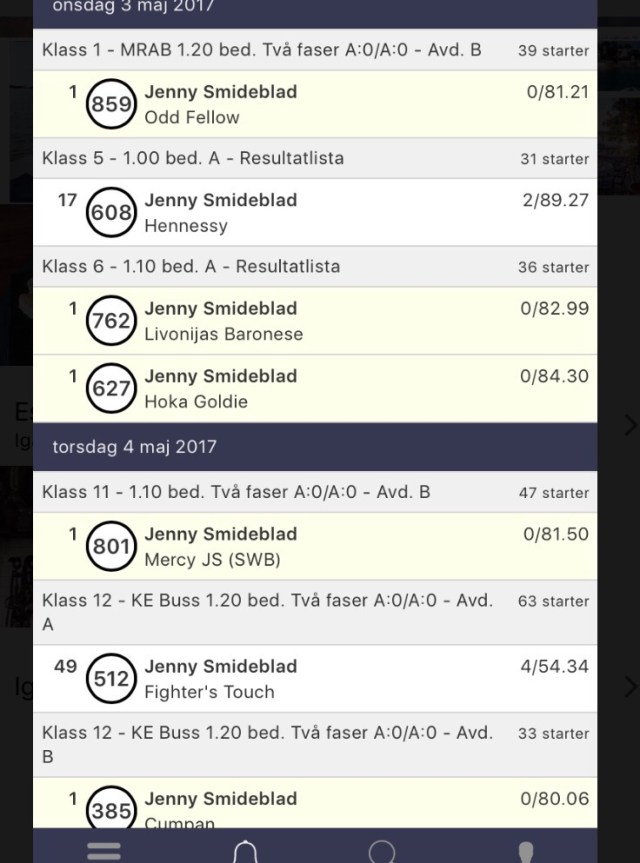Open Klass 12 KE Buss Avd. A

pyautogui.click(x=314, y=612)
